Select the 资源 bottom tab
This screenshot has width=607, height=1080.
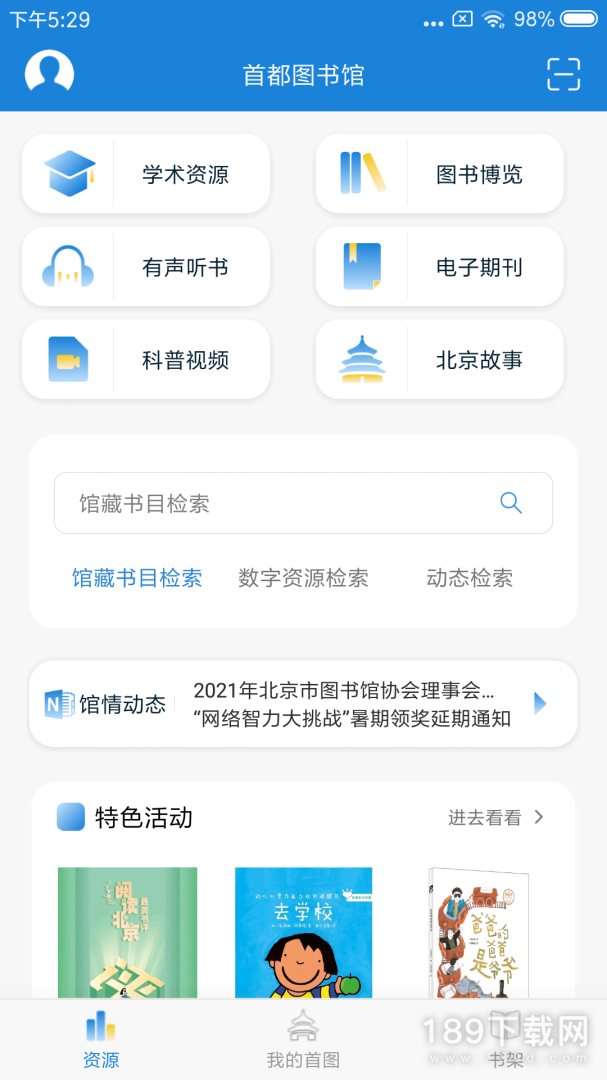click(101, 1040)
